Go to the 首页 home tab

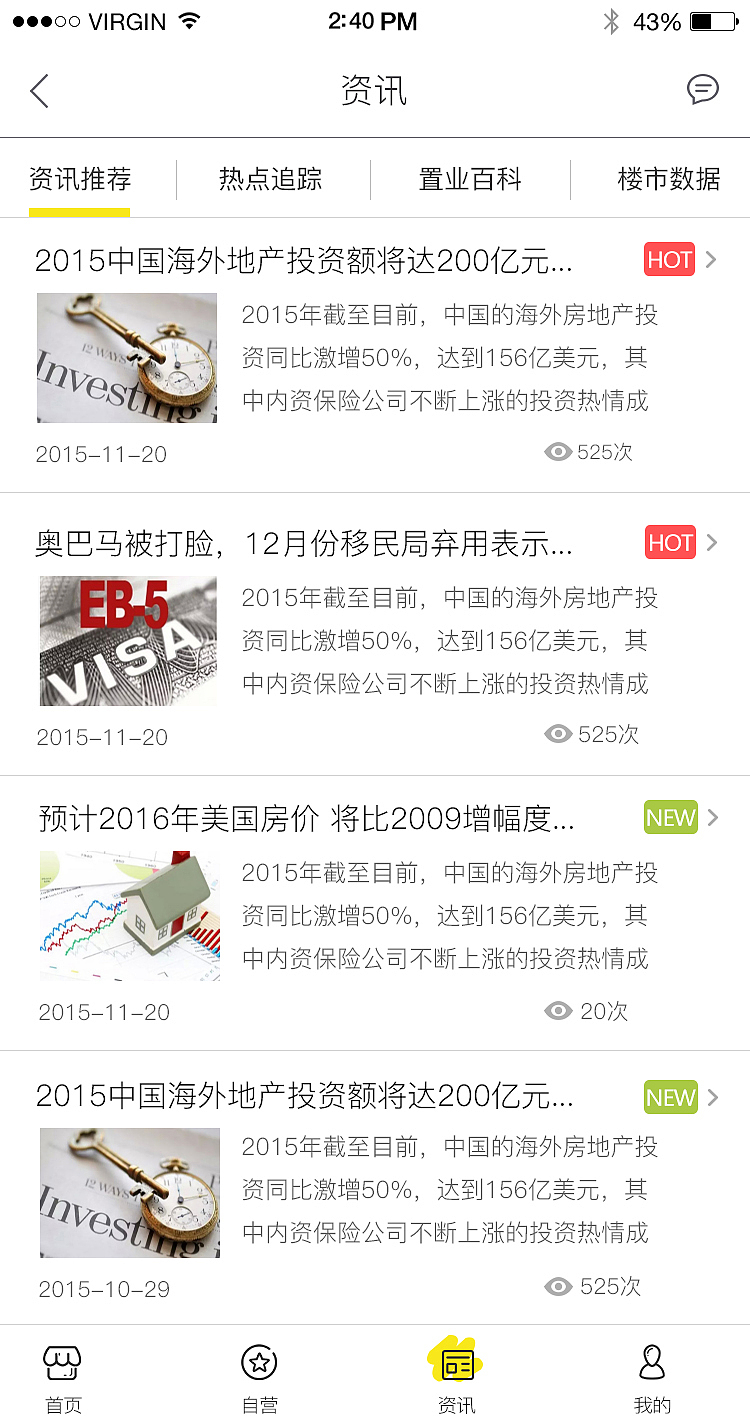pyautogui.click(x=63, y=1378)
